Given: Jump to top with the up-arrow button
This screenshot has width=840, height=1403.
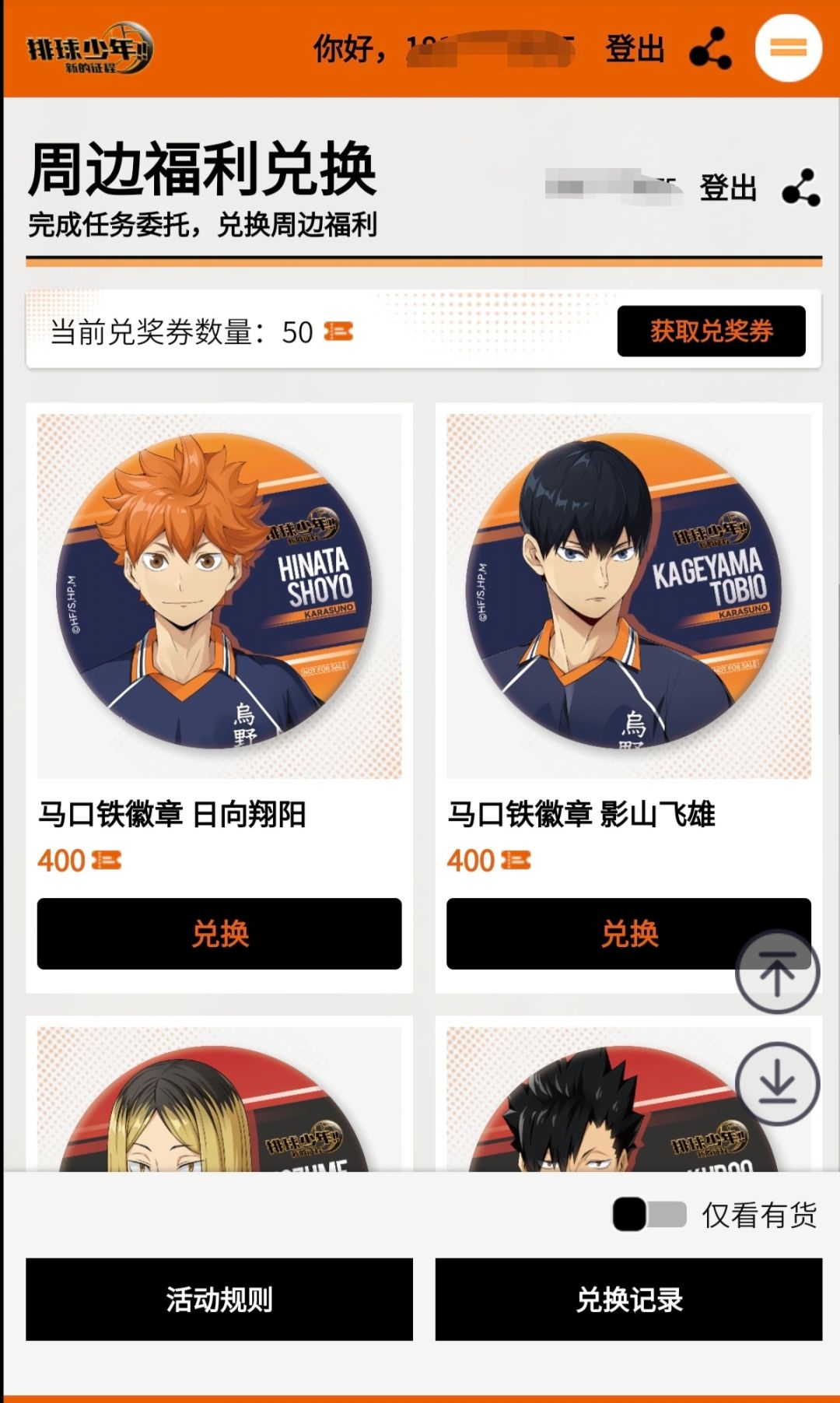Looking at the screenshot, I should 777,972.
